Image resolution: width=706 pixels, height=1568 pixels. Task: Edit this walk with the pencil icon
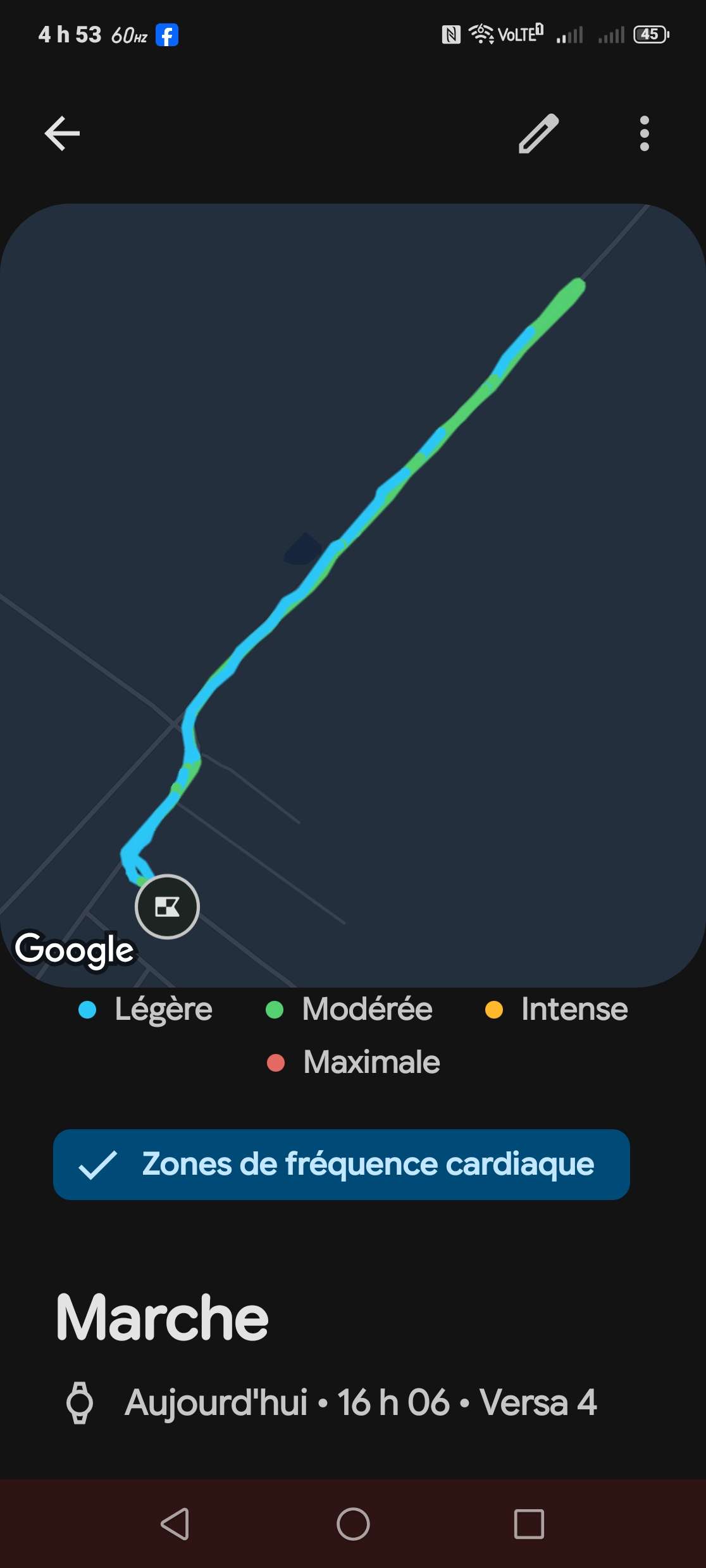point(538,133)
